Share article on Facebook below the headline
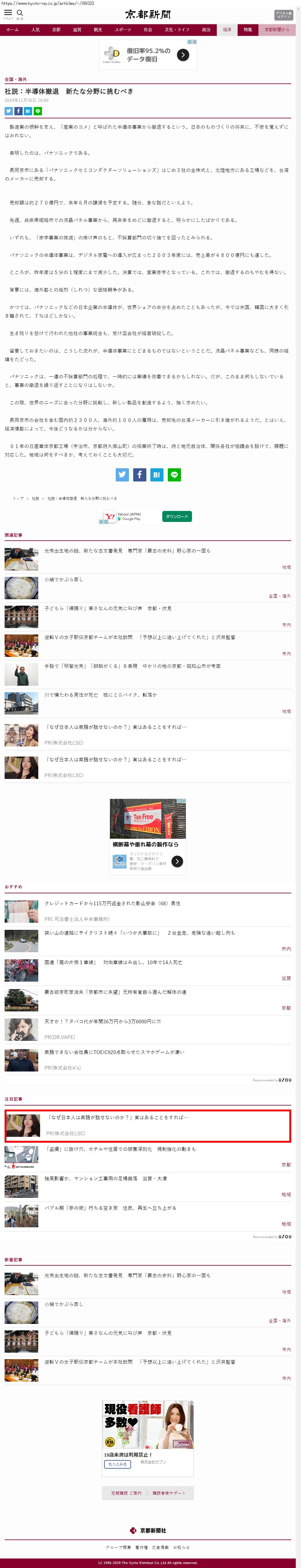Image resolution: width=301 pixels, height=1568 pixels. coord(18,111)
